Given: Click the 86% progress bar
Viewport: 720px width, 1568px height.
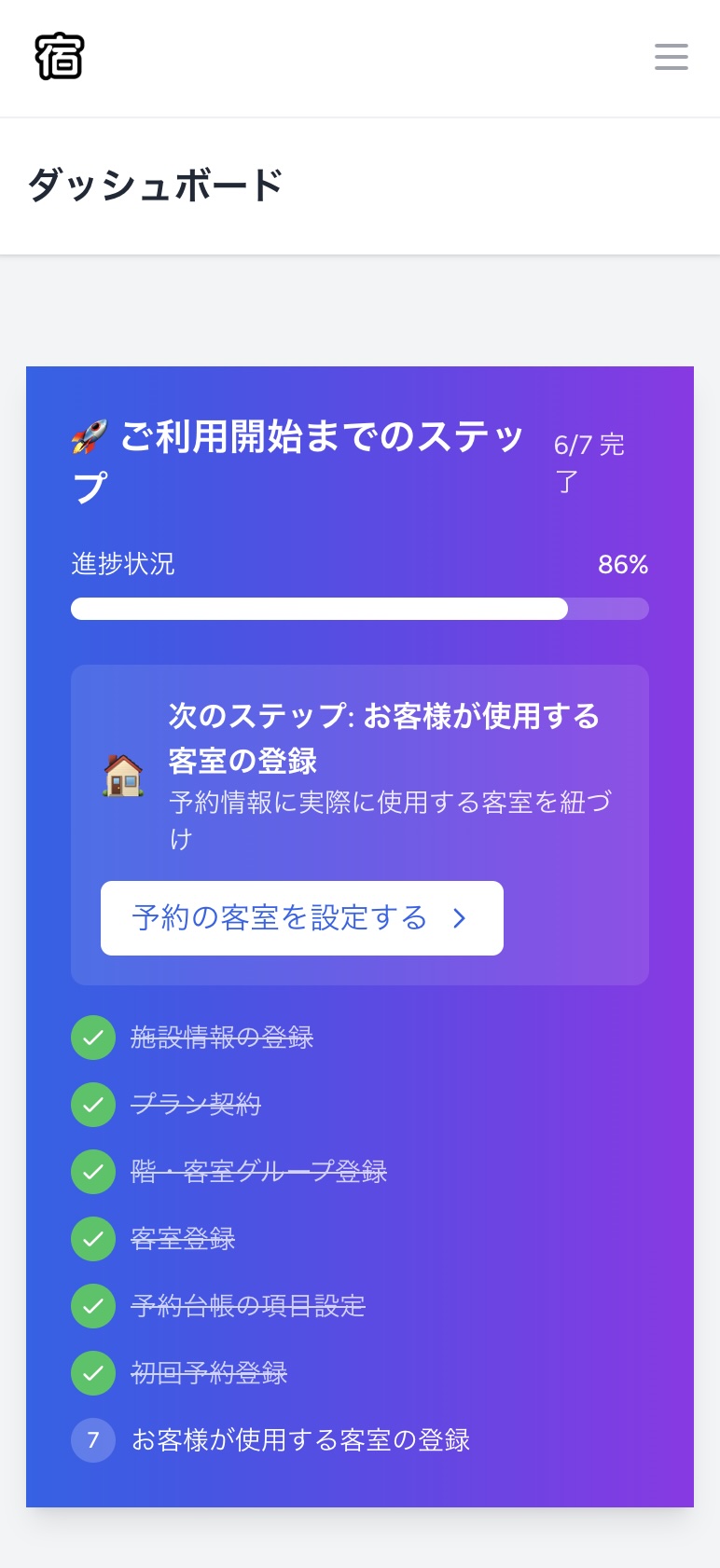Looking at the screenshot, I should 360,608.
